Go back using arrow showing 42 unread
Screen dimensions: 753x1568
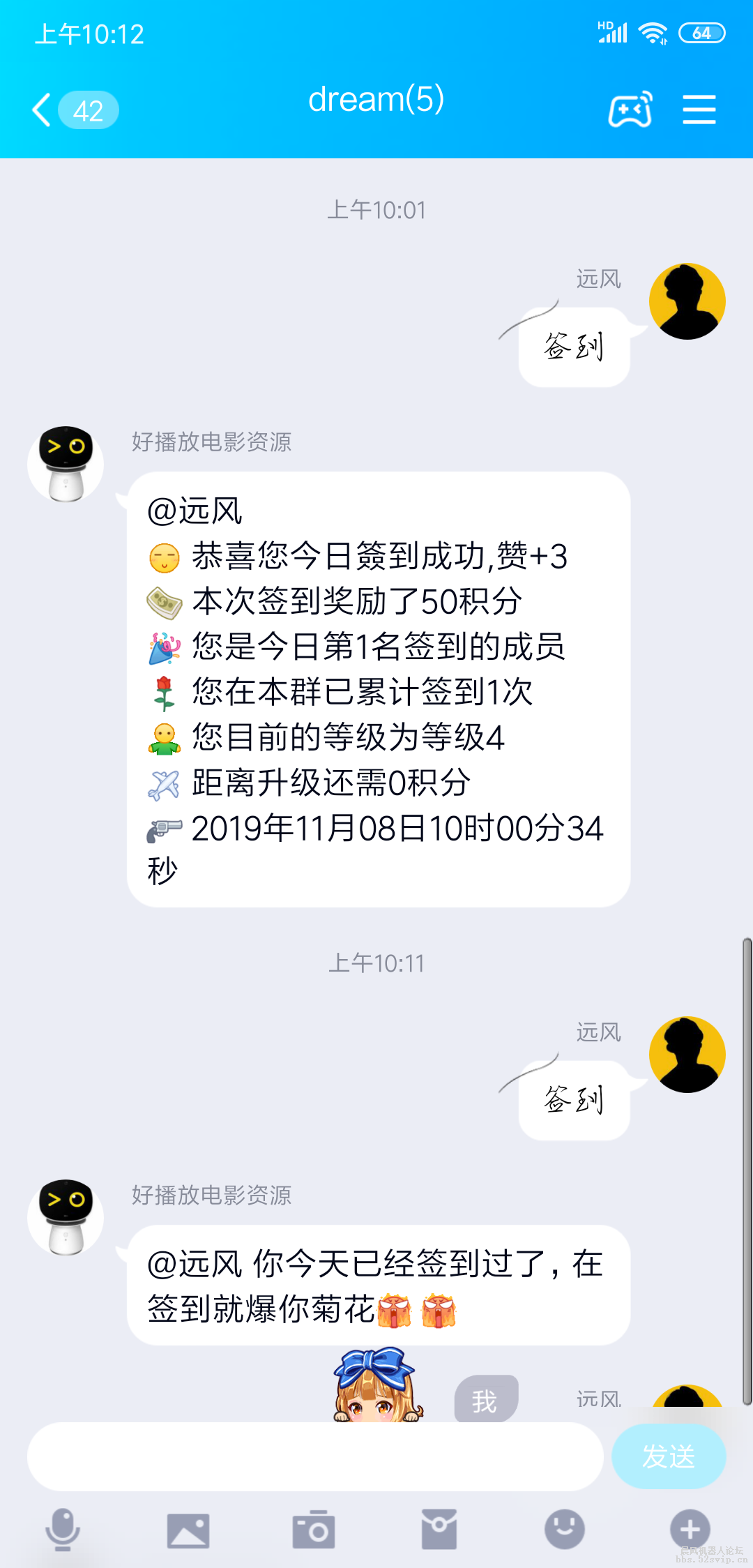click(x=70, y=110)
